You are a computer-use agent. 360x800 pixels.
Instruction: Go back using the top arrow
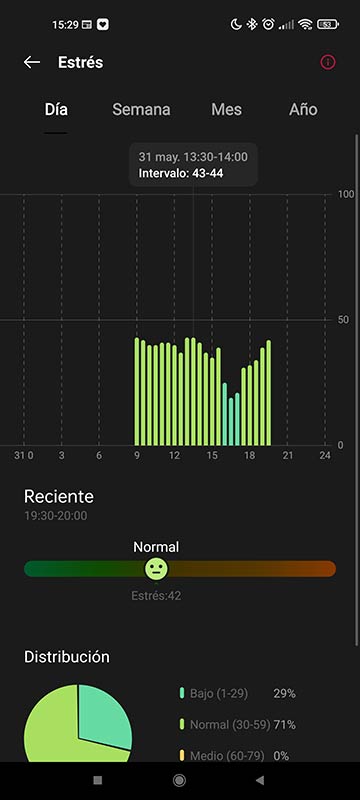point(32,62)
